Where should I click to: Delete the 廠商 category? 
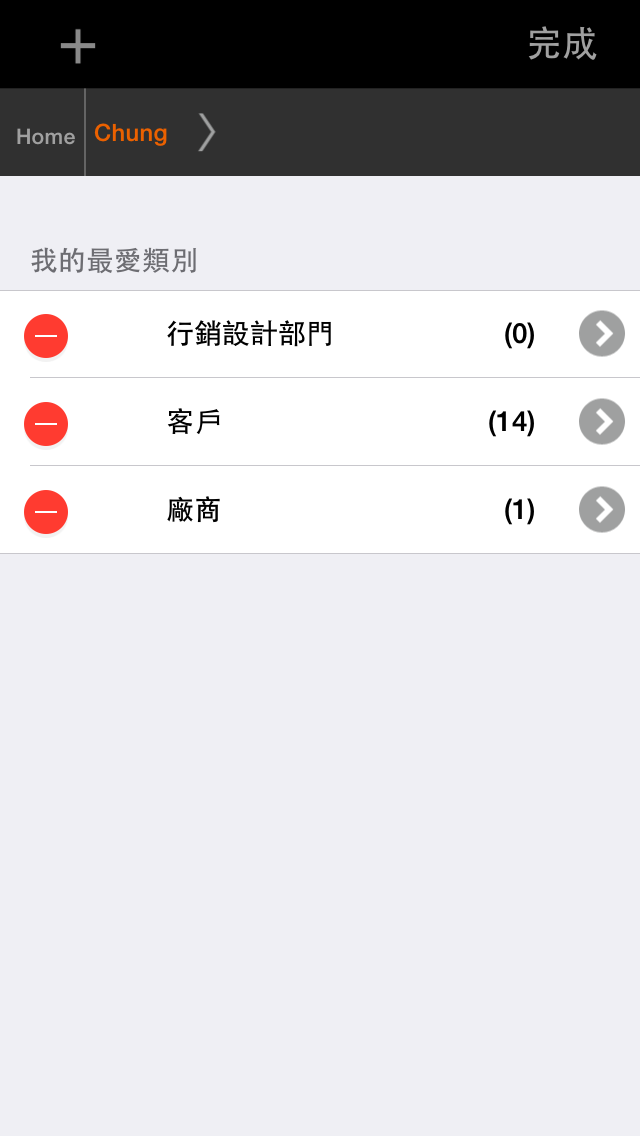pos(46,512)
